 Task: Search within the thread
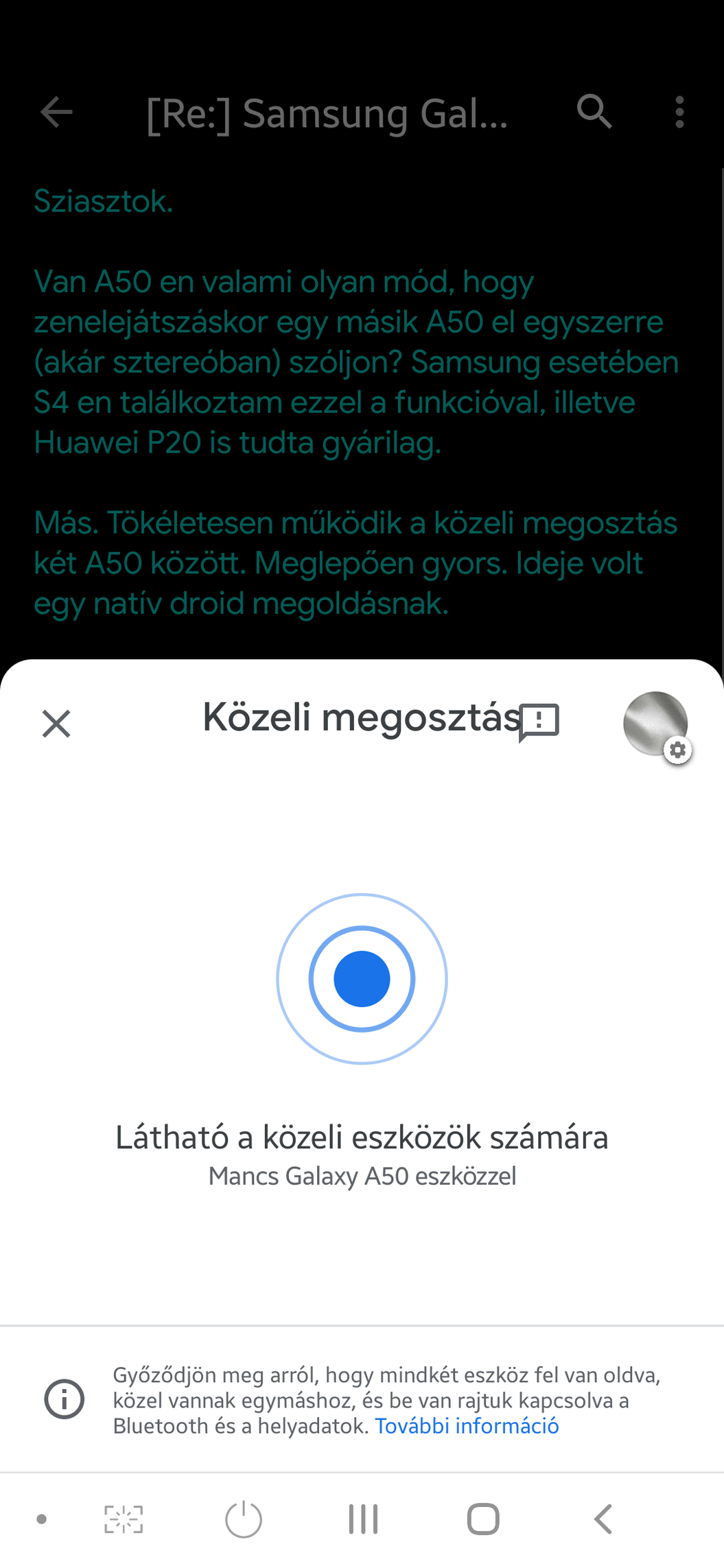(594, 112)
